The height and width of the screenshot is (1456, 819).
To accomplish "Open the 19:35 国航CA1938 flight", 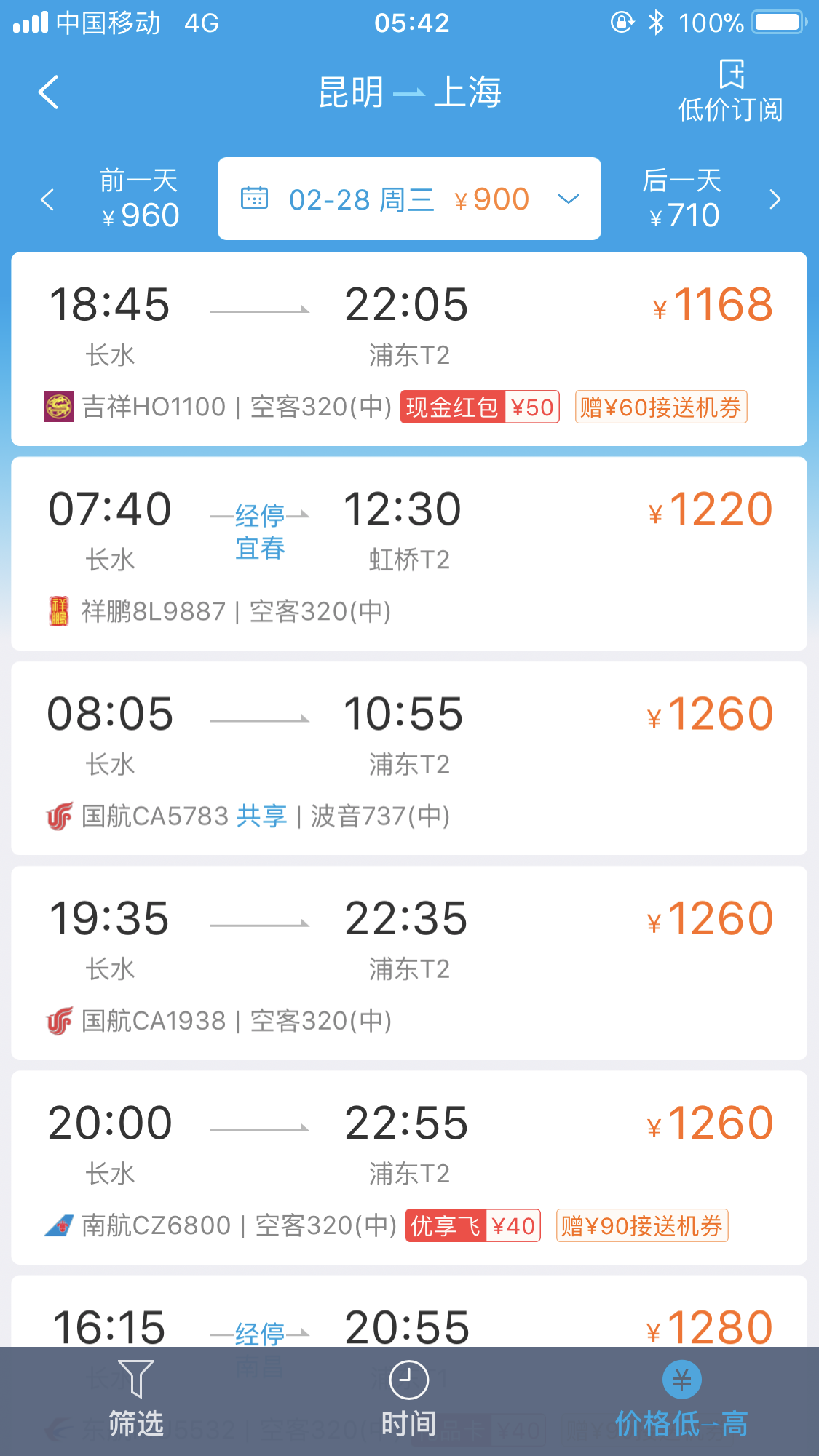I will [409, 963].
